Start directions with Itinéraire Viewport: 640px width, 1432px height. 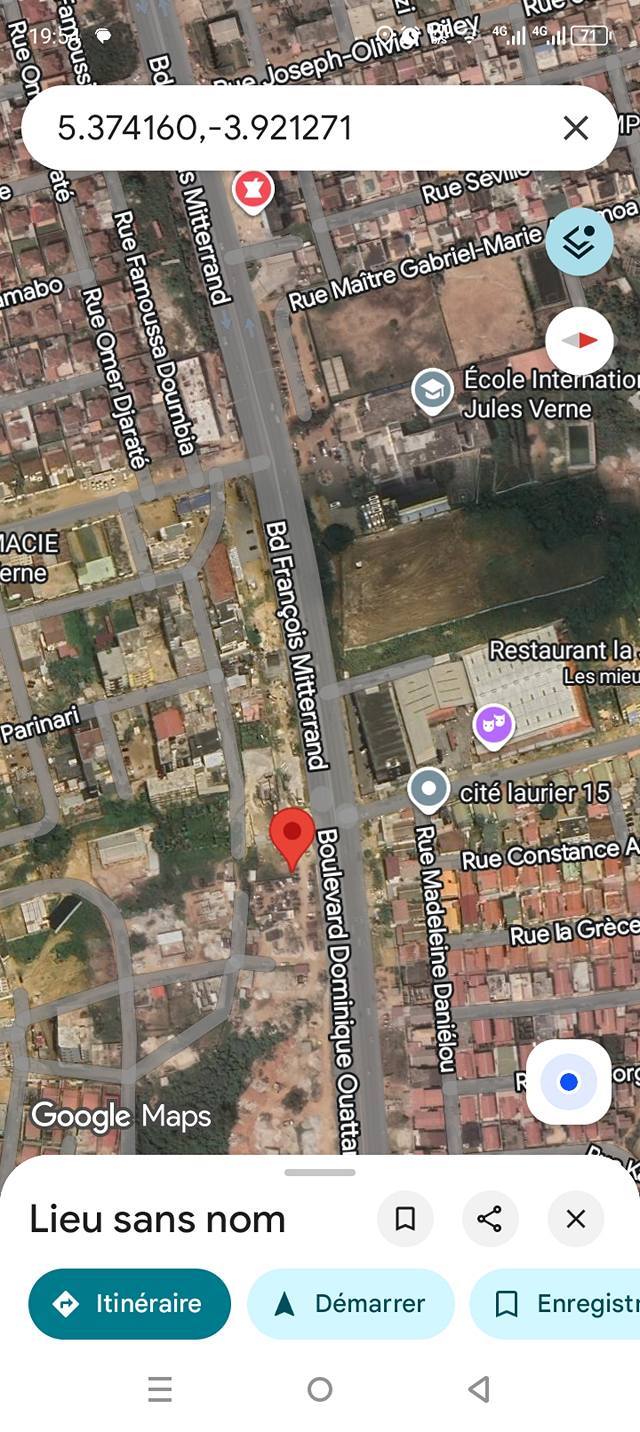click(129, 1304)
